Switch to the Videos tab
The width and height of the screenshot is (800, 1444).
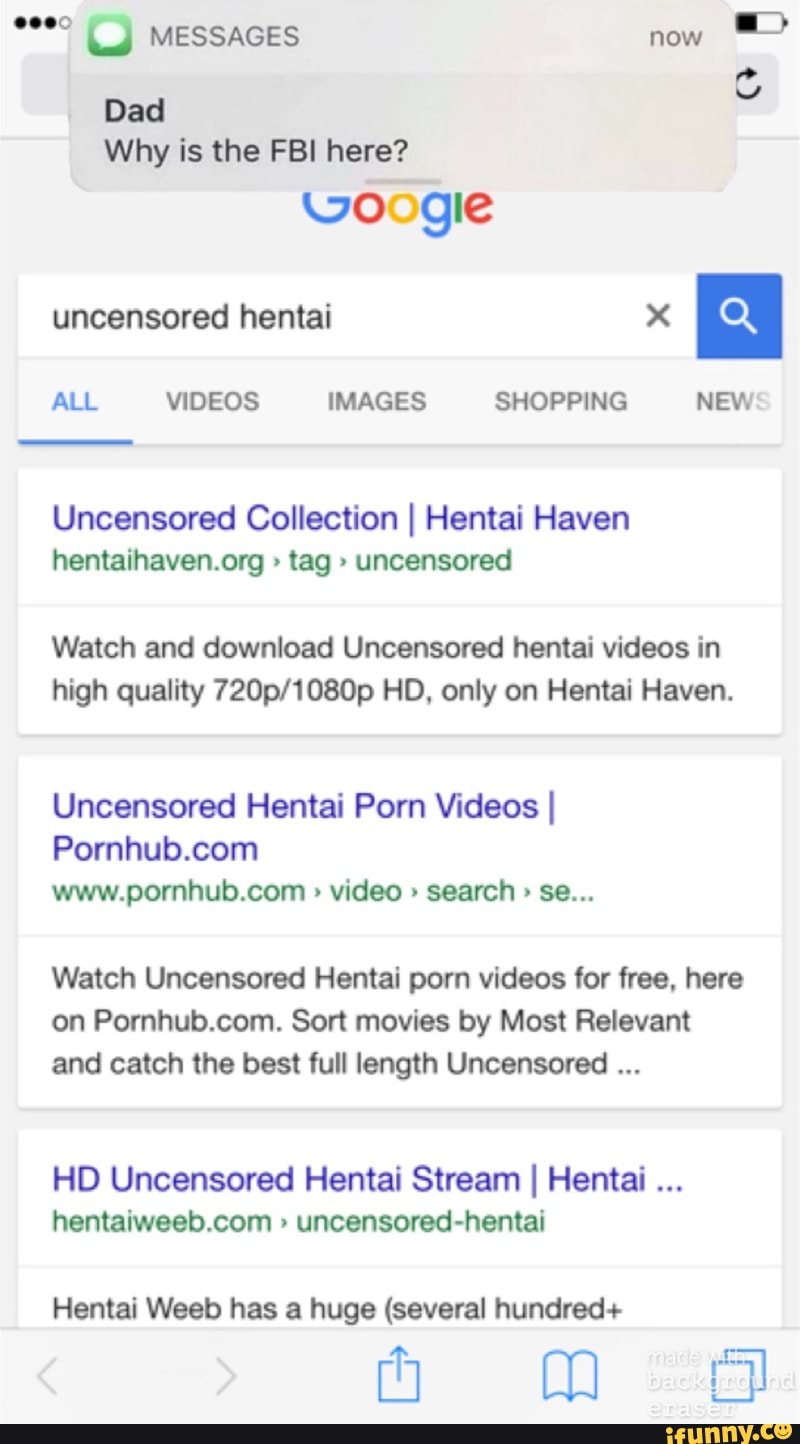(x=212, y=402)
